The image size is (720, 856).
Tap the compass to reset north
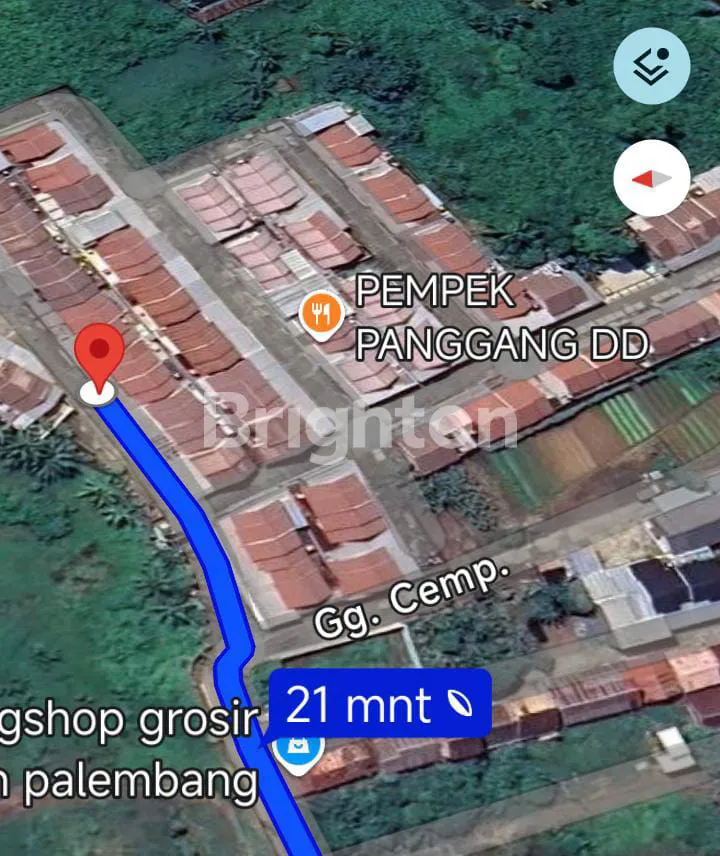pyautogui.click(x=651, y=179)
